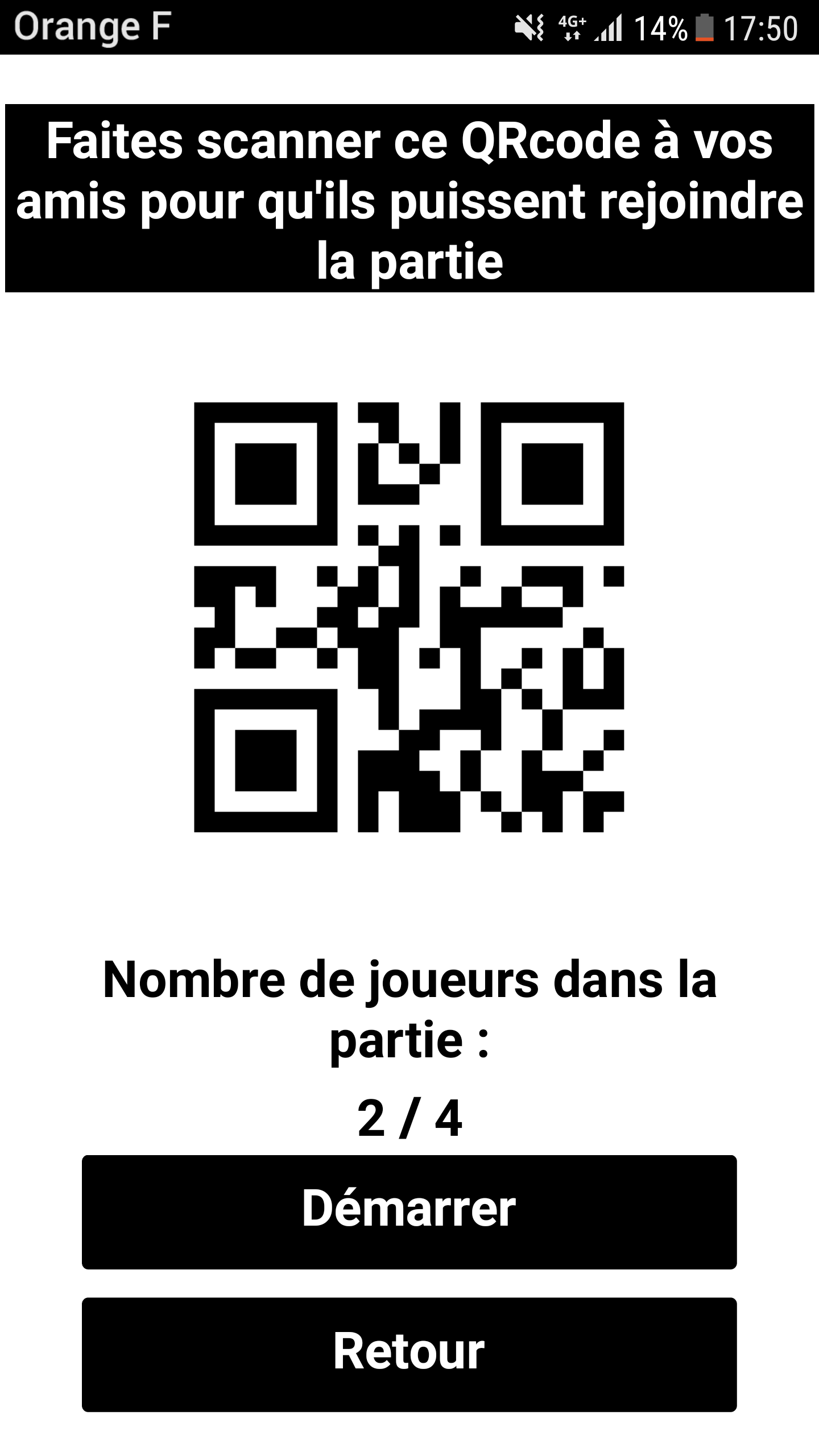This screenshot has width=819, height=1456.
Task: Start the game with Démarrer
Action: [409, 1211]
